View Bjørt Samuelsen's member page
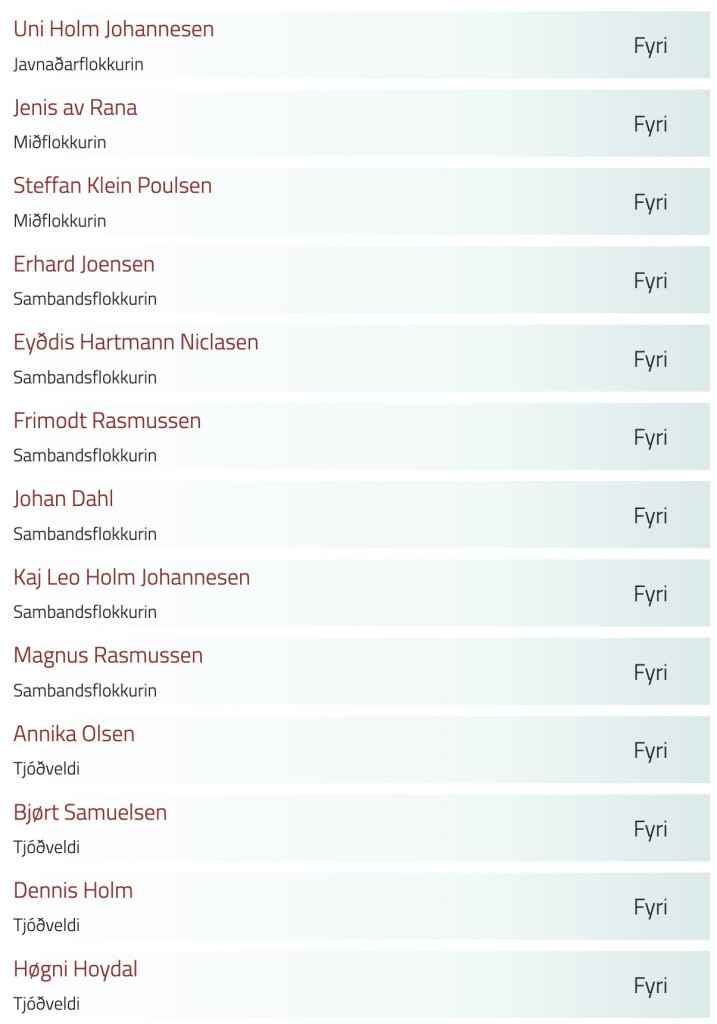This screenshot has height=1024, width=717. 90,812
